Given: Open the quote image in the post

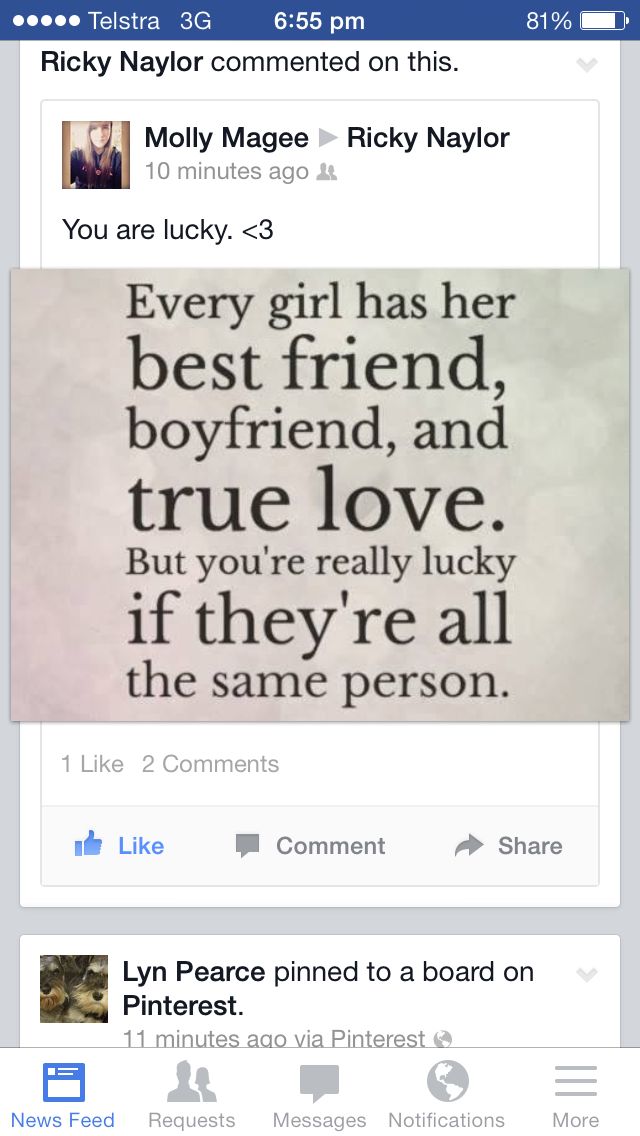Looking at the screenshot, I should point(320,494).
